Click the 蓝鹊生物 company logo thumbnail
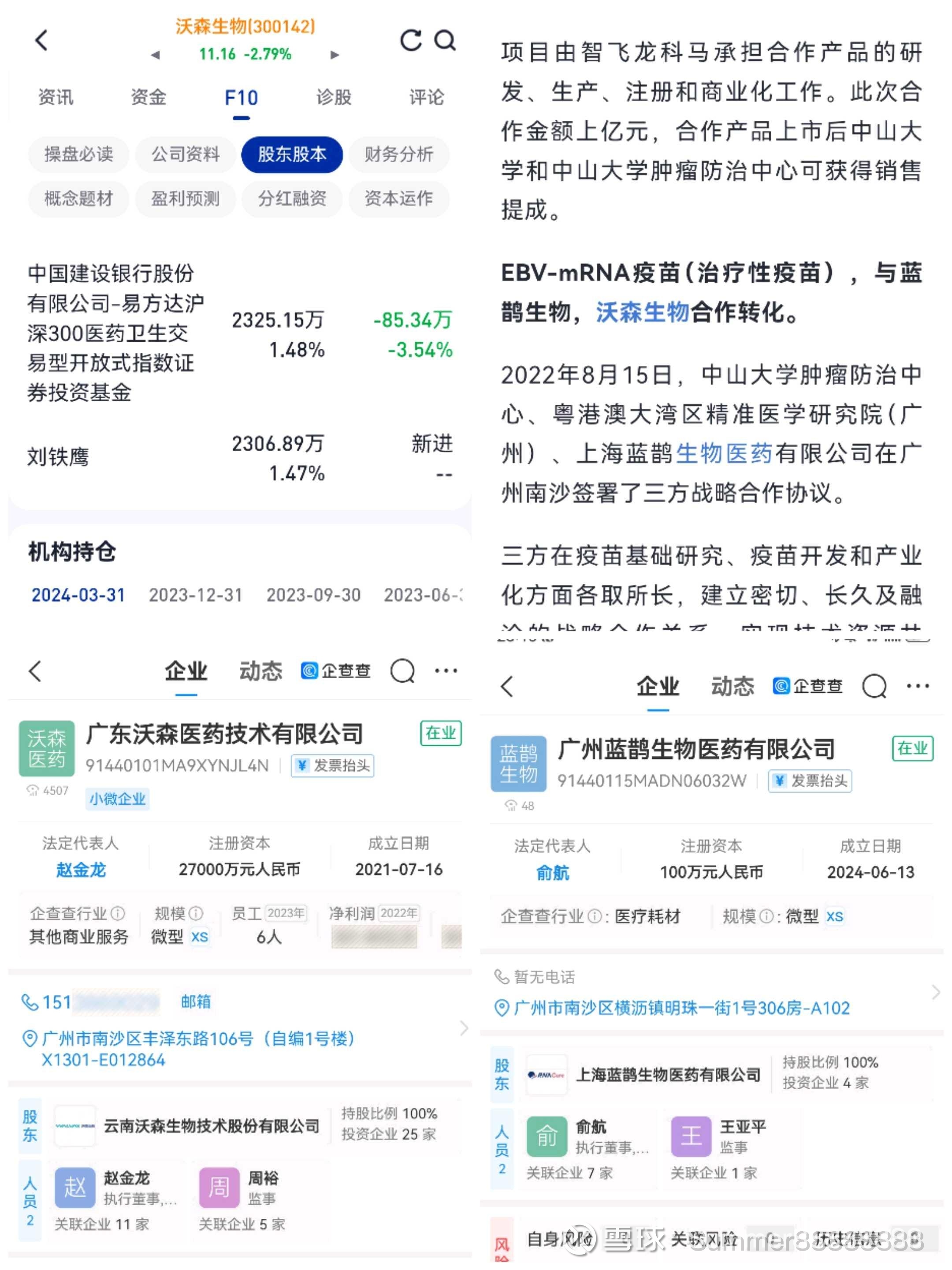This screenshot has width=952, height=1270. click(x=518, y=764)
